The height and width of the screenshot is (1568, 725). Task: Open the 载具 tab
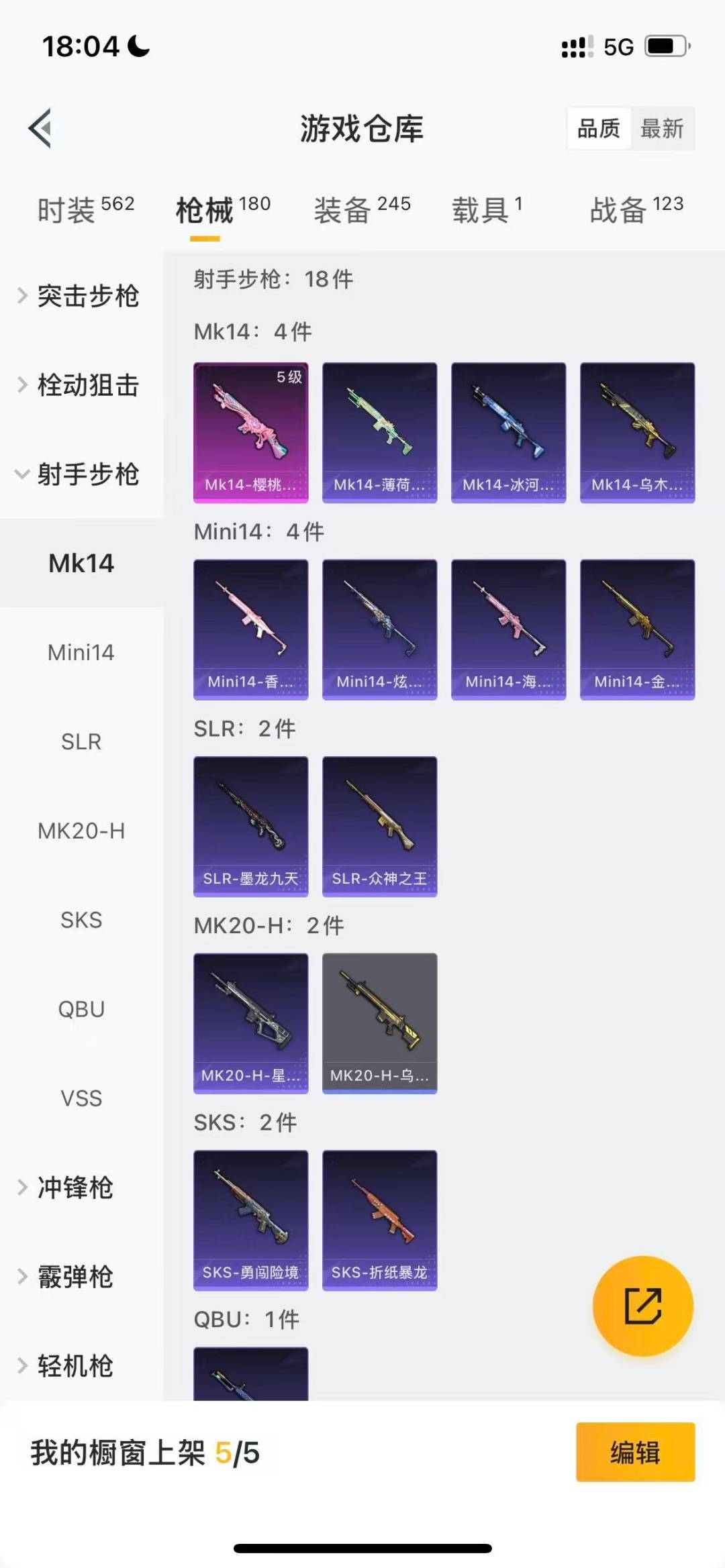tap(487, 210)
